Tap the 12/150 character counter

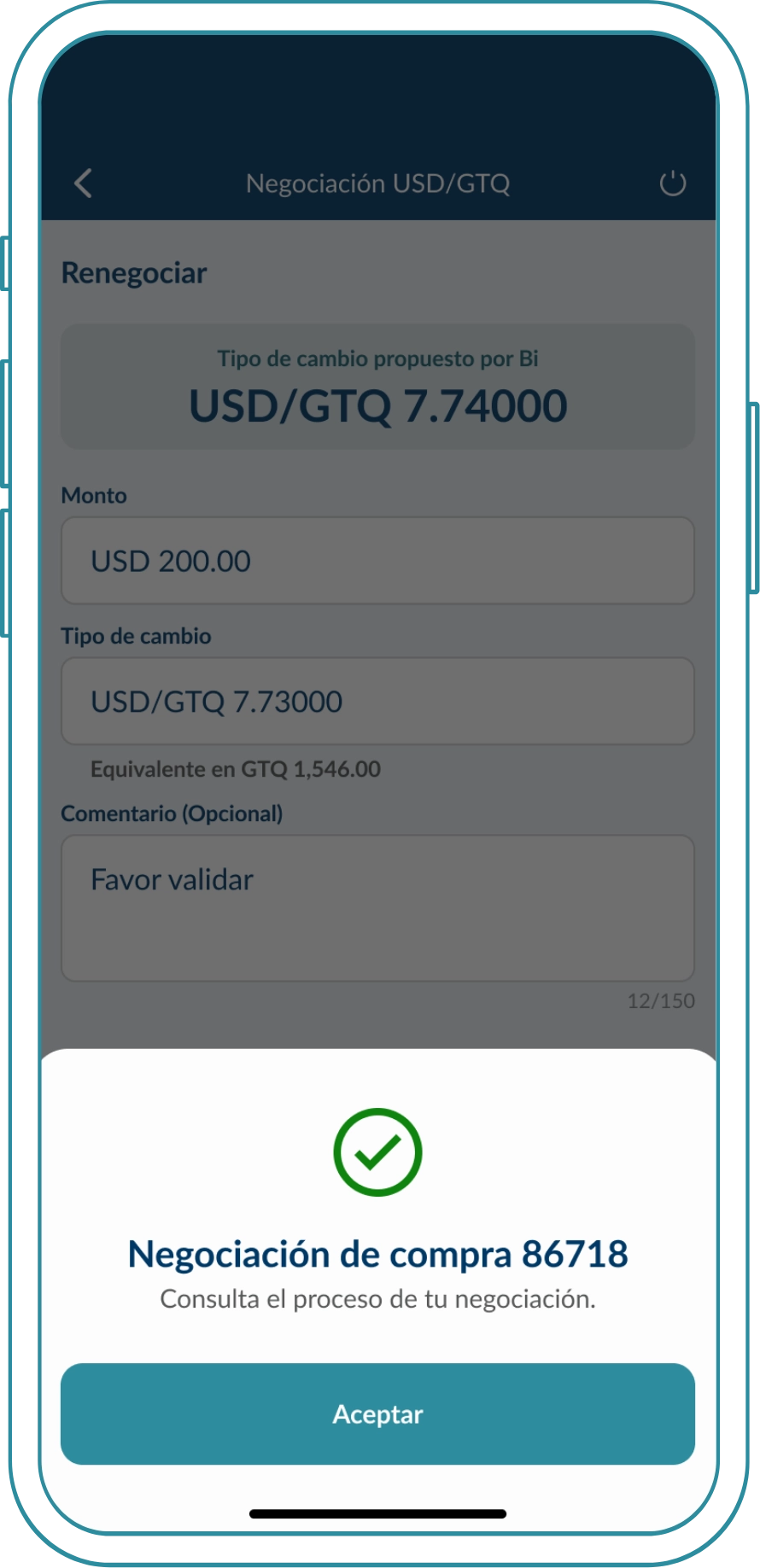[x=658, y=1001]
